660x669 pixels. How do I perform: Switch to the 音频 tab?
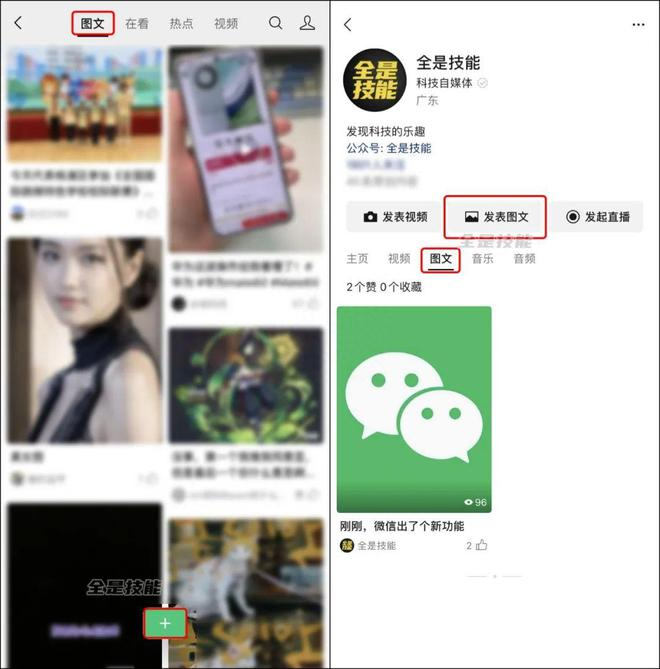[x=525, y=259]
